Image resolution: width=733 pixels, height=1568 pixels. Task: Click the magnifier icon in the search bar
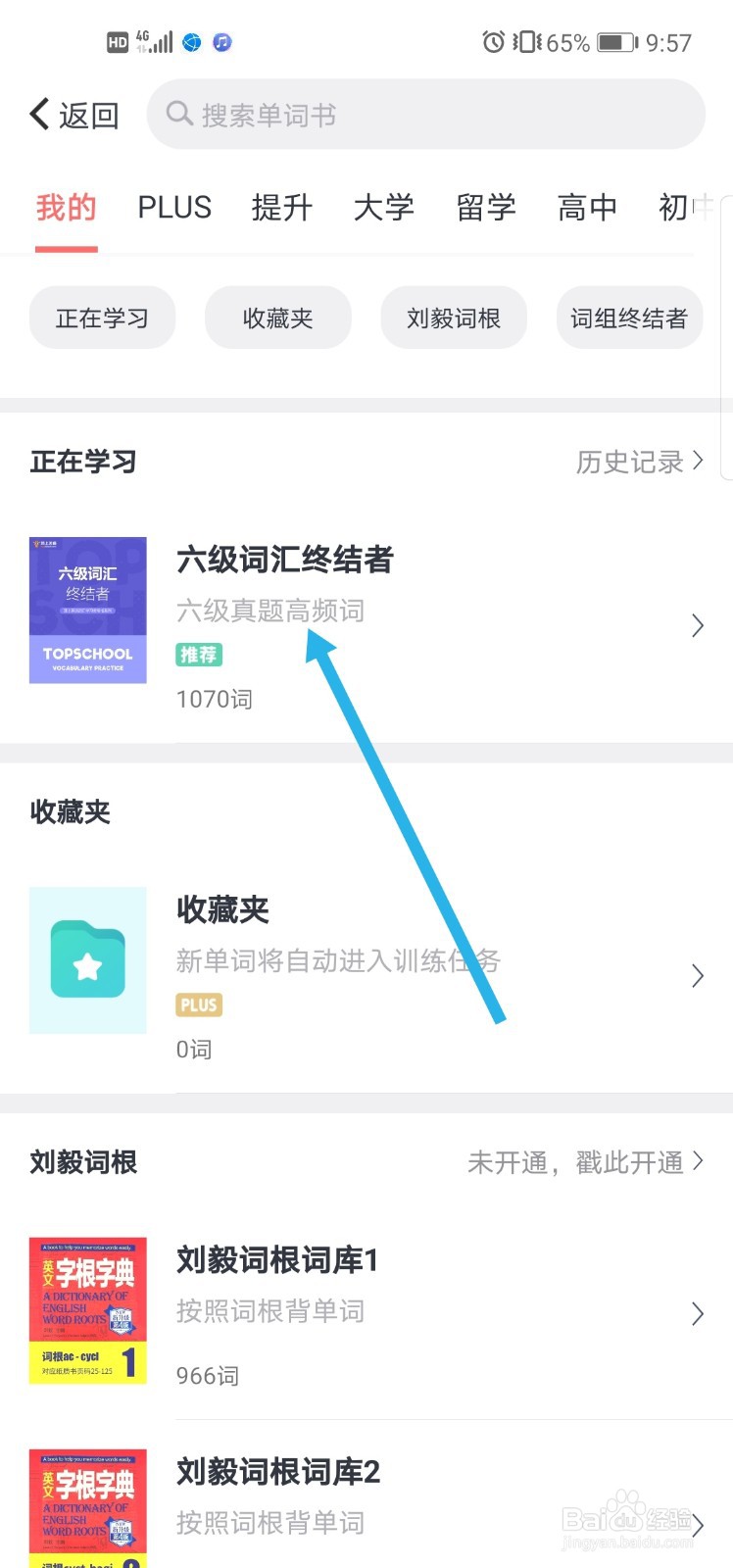pos(179,115)
